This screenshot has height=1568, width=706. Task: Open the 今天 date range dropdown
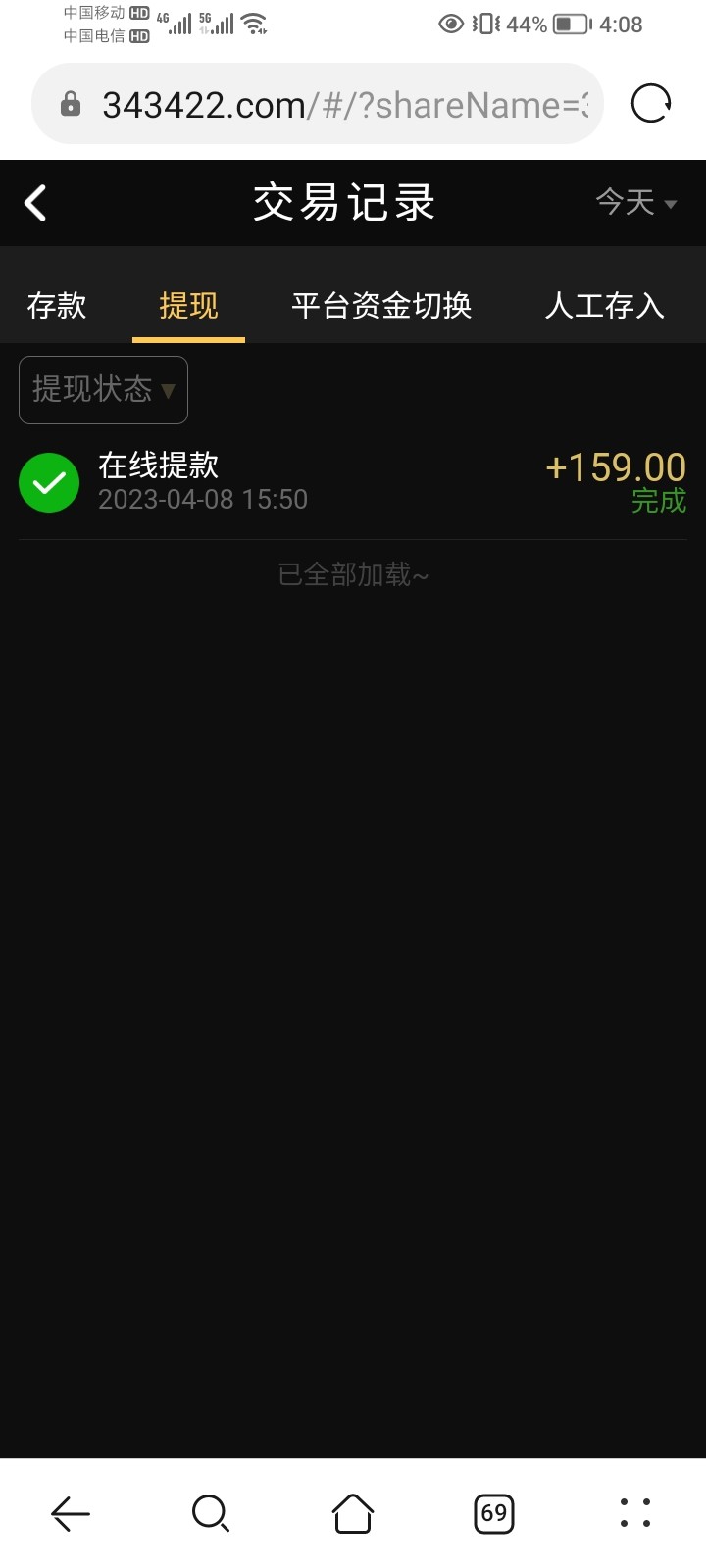click(x=636, y=203)
